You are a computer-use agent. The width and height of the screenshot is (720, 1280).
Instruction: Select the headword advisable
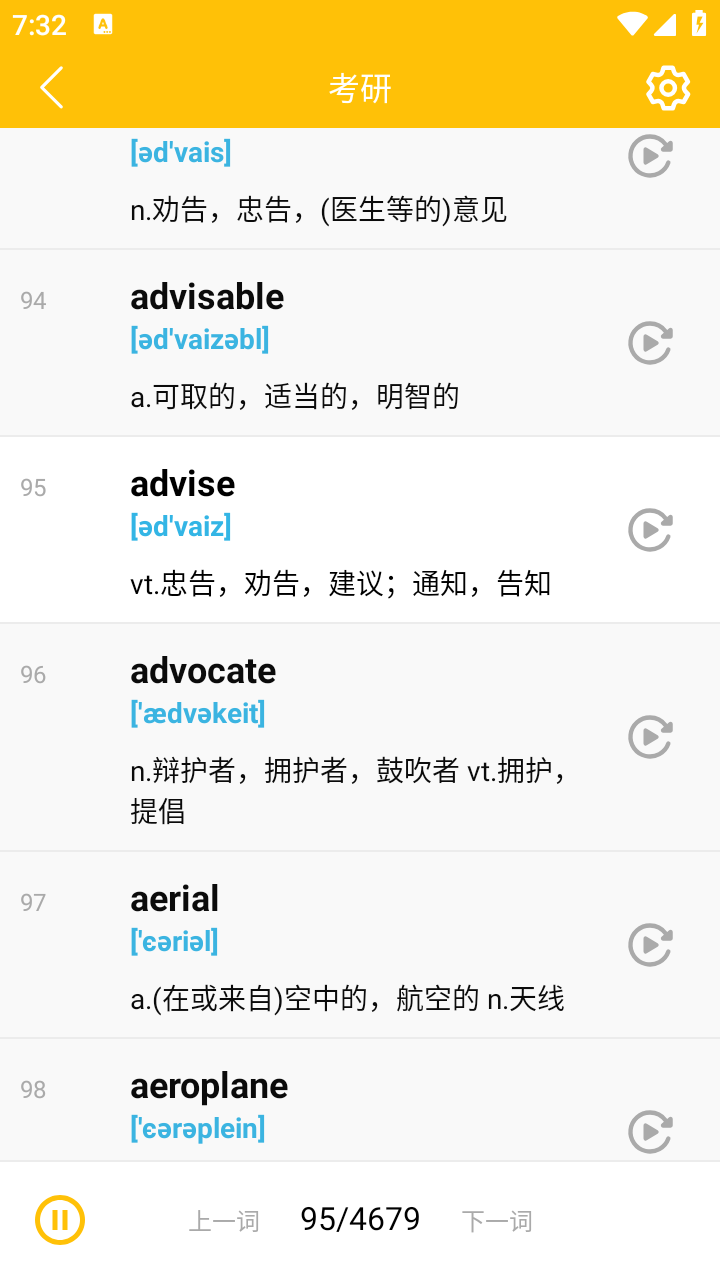207,296
